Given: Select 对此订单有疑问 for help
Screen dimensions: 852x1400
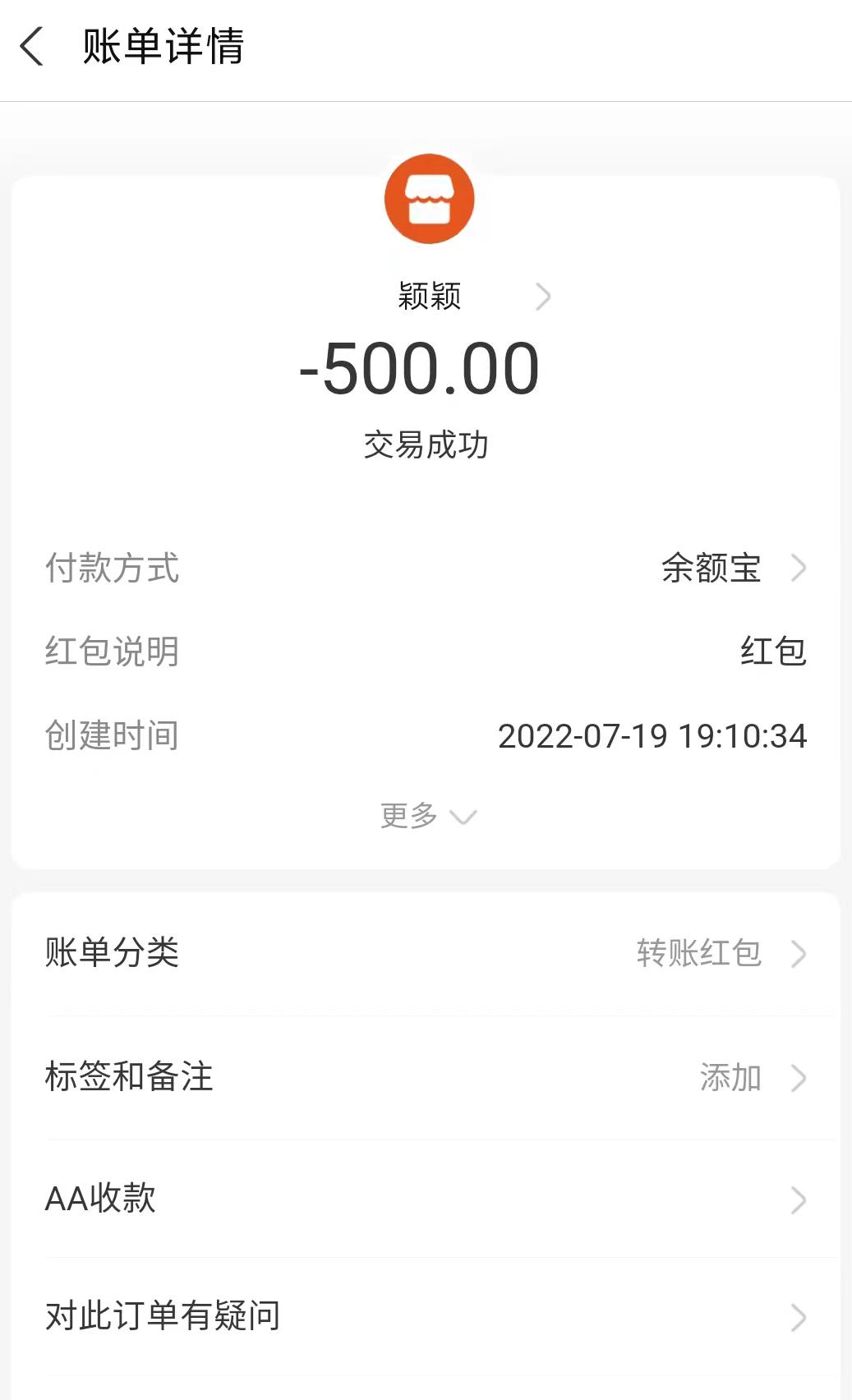Looking at the screenshot, I should pos(426,1316).
